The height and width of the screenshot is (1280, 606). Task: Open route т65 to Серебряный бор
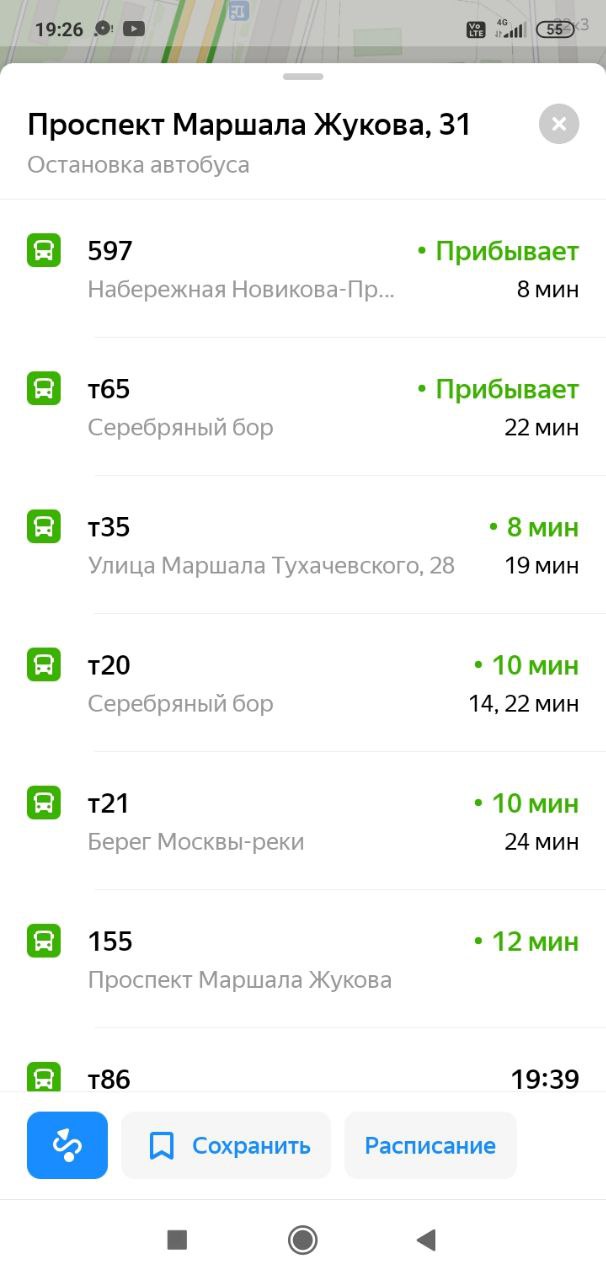pyautogui.click(x=303, y=407)
